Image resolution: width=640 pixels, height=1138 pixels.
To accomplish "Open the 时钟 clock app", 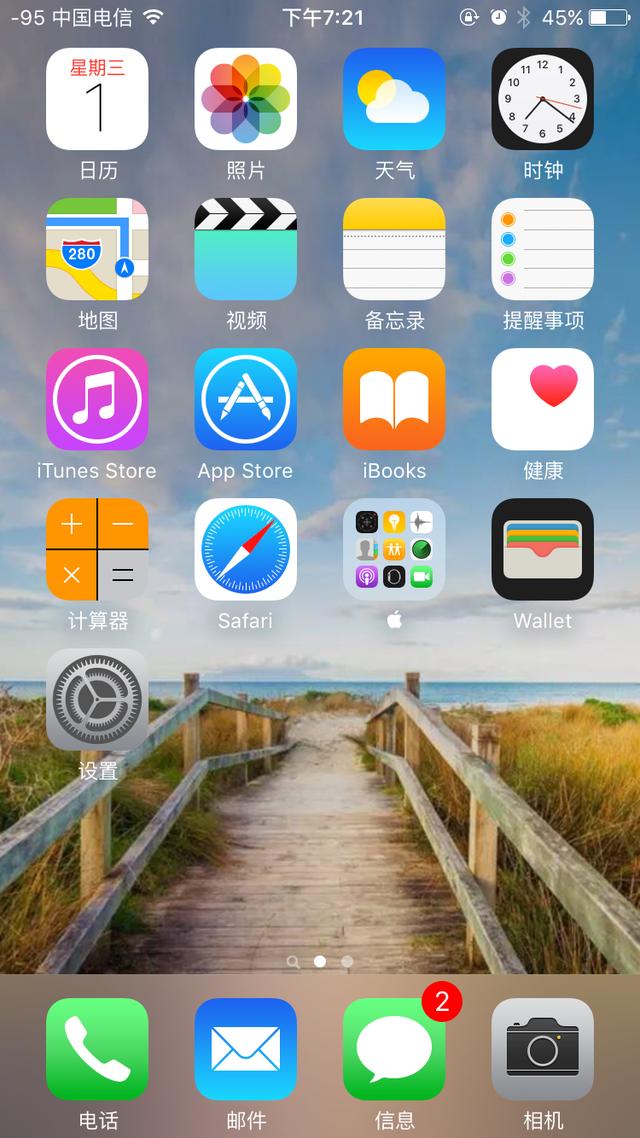I will coord(542,99).
